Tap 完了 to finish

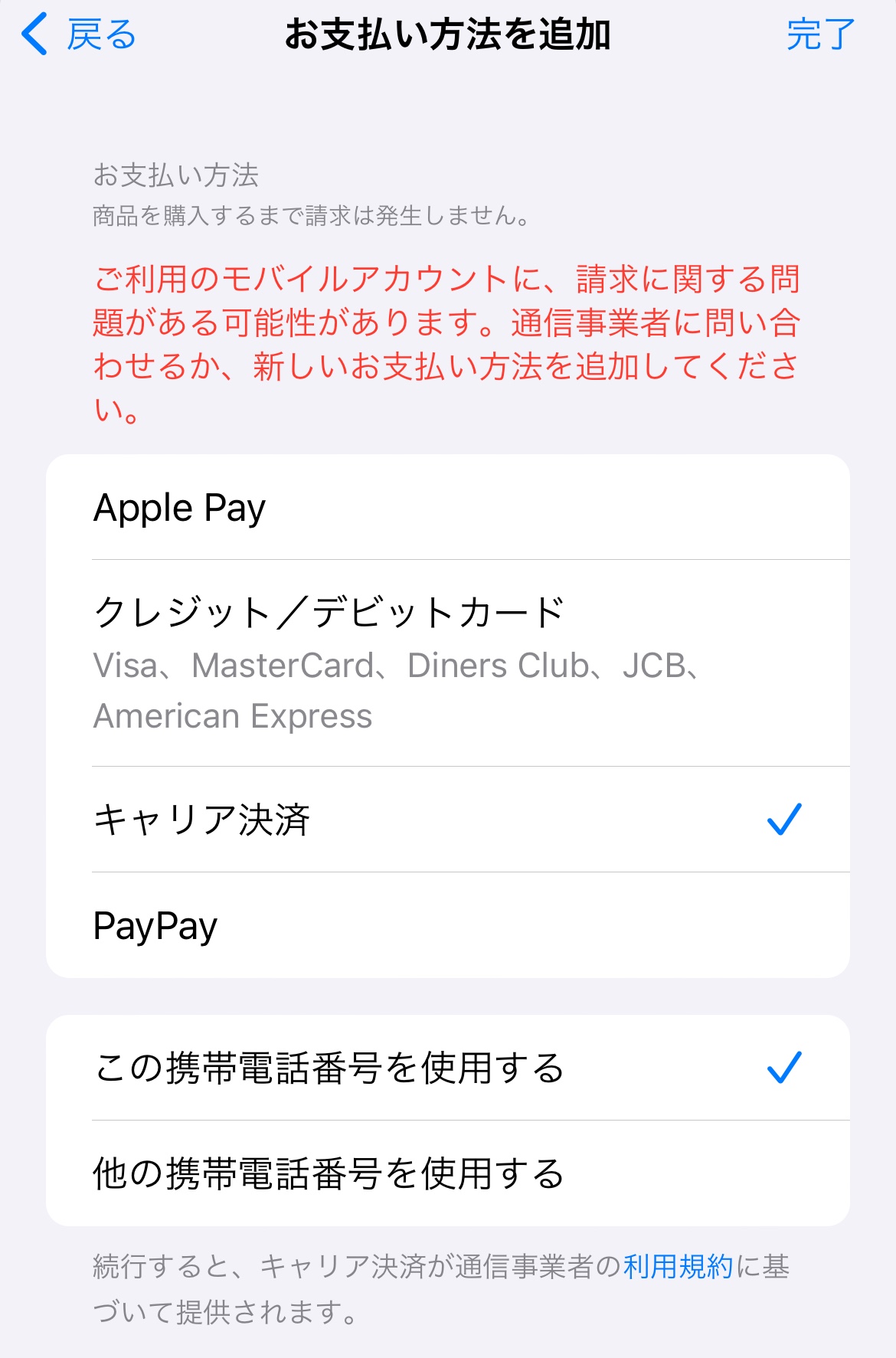point(820,35)
